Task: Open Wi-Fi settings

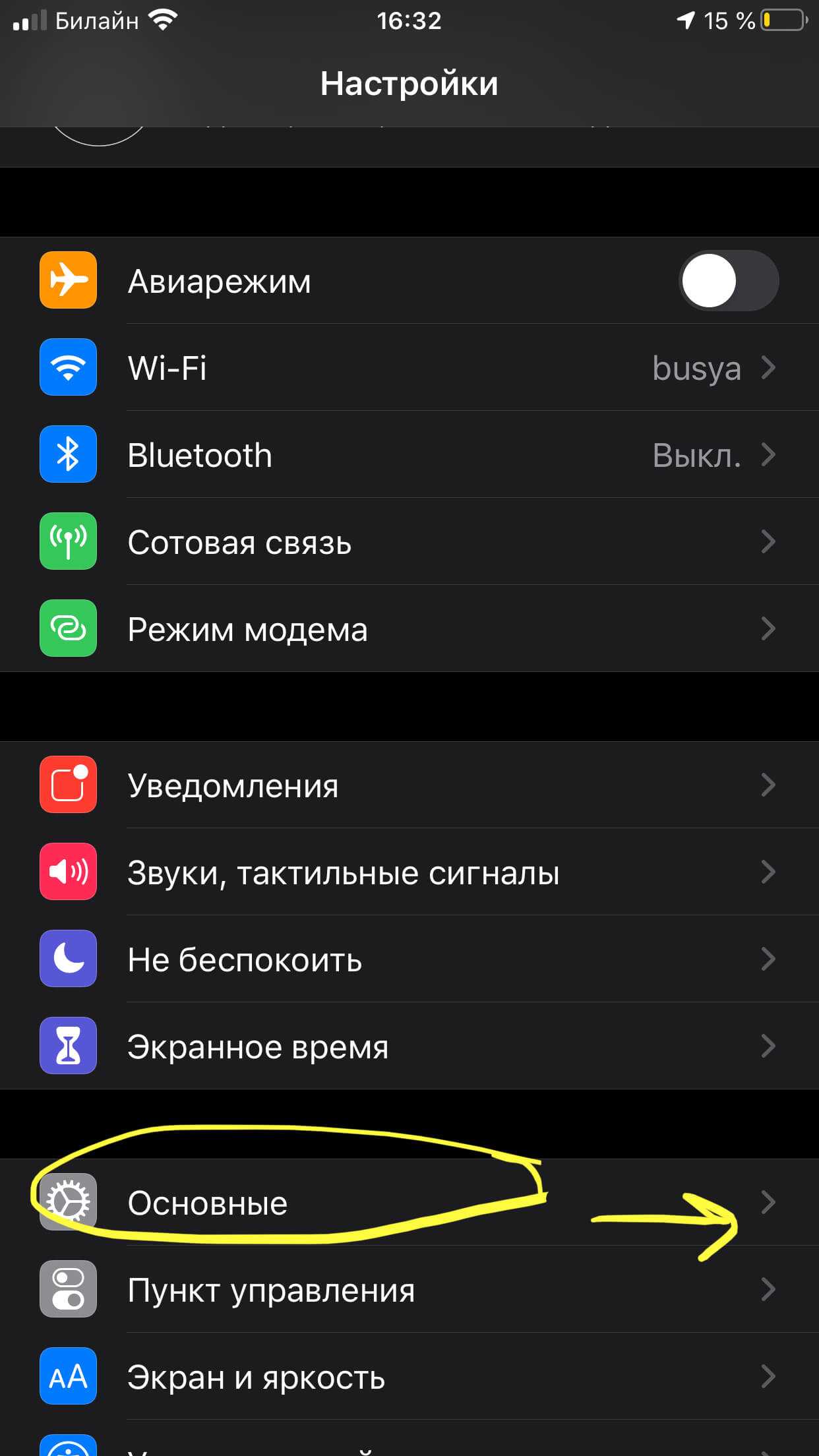Action: pyautogui.click(x=409, y=367)
